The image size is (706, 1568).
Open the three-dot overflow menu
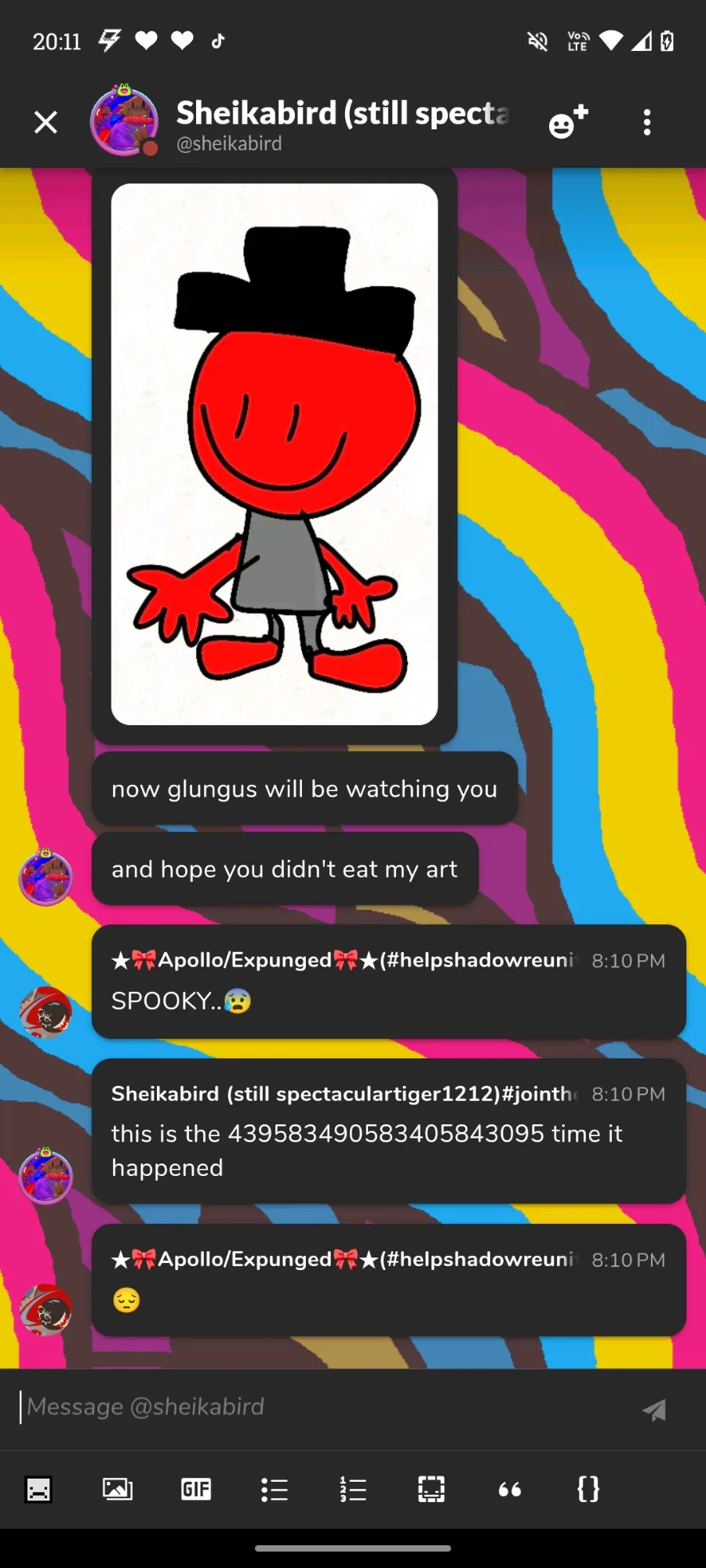pos(647,122)
